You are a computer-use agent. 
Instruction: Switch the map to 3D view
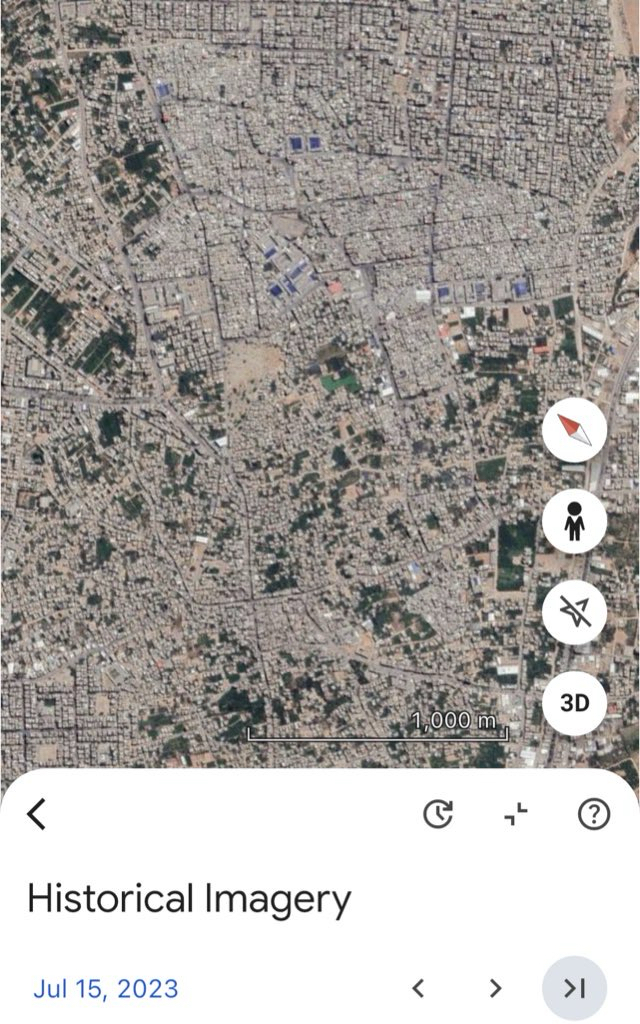(574, 702)
